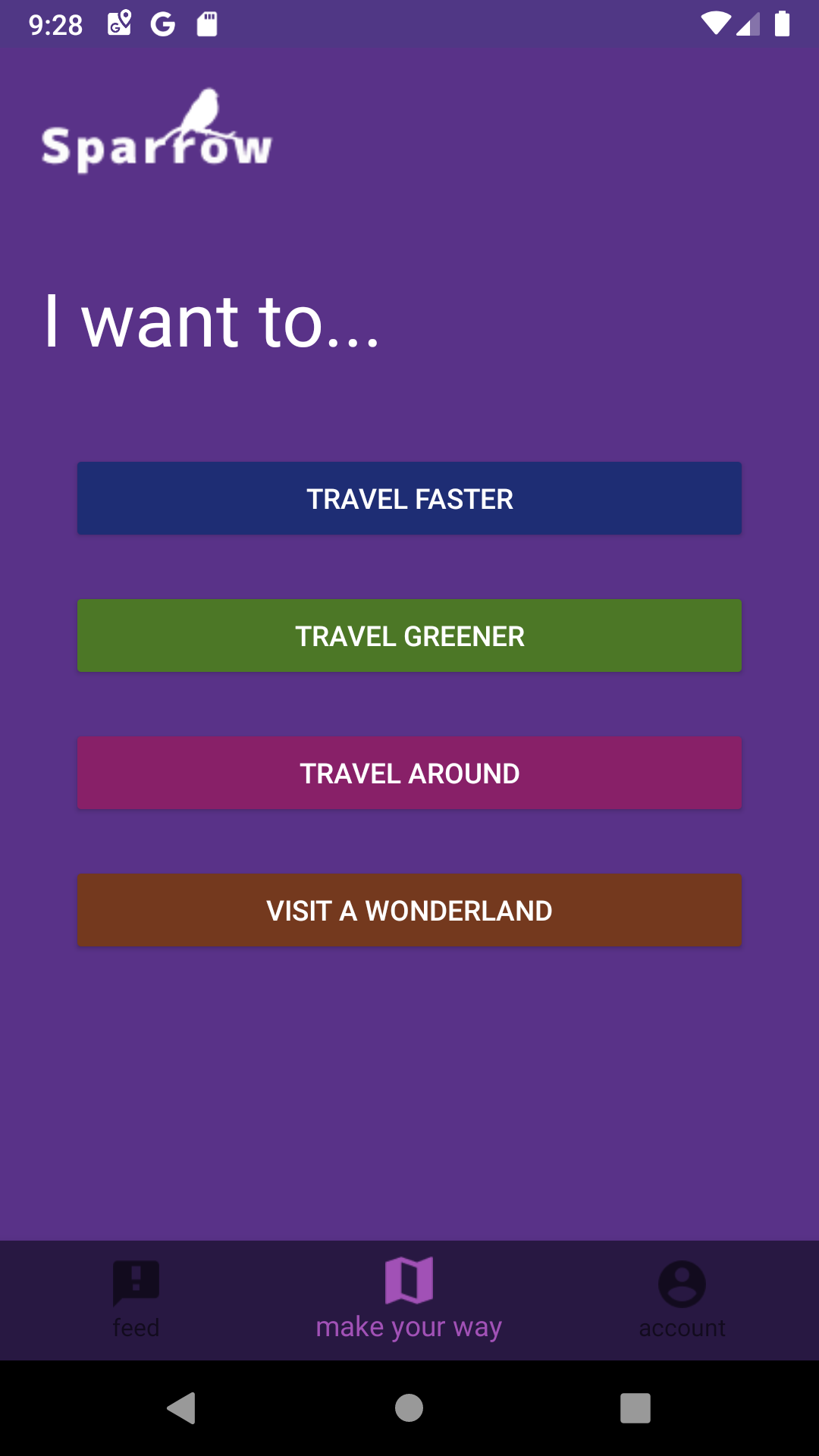The image size is (819, 1456).
Task: Return to the home screen
Action: (409, 1408)
